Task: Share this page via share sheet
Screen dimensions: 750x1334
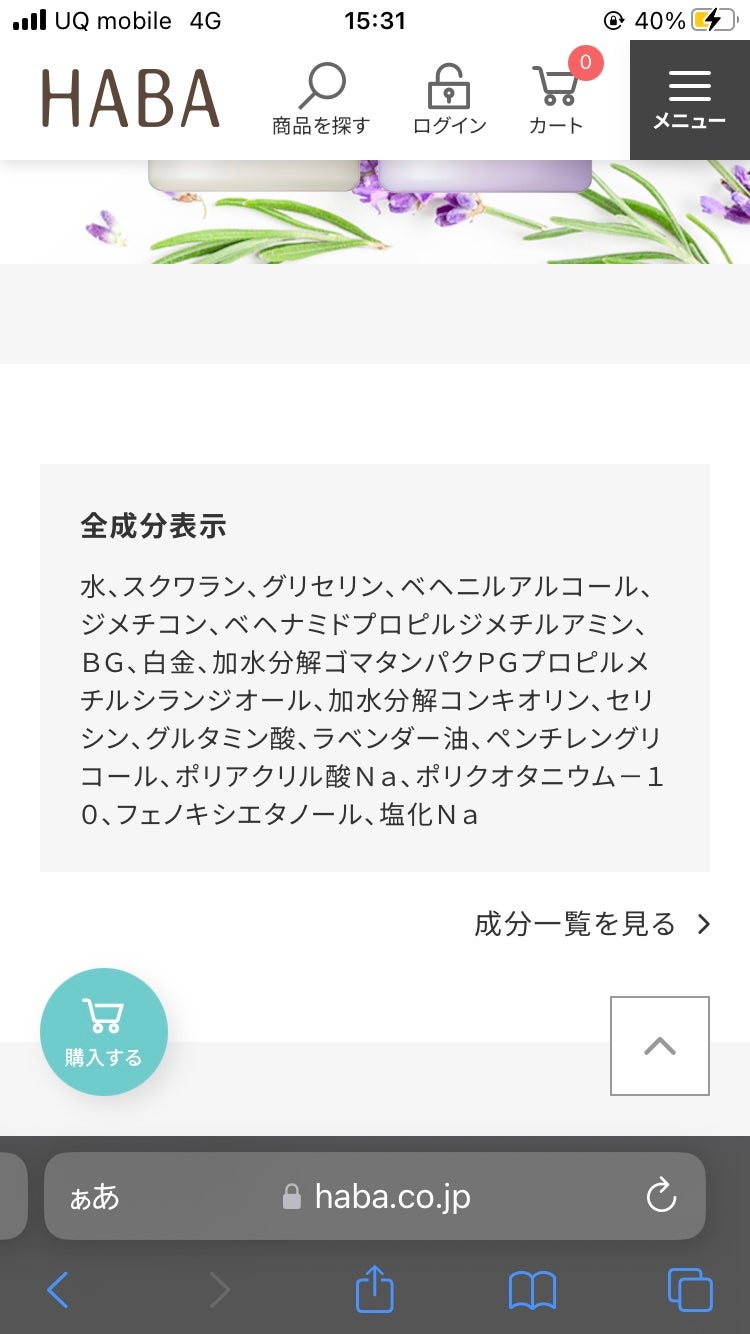Action: click(375, 1290)
